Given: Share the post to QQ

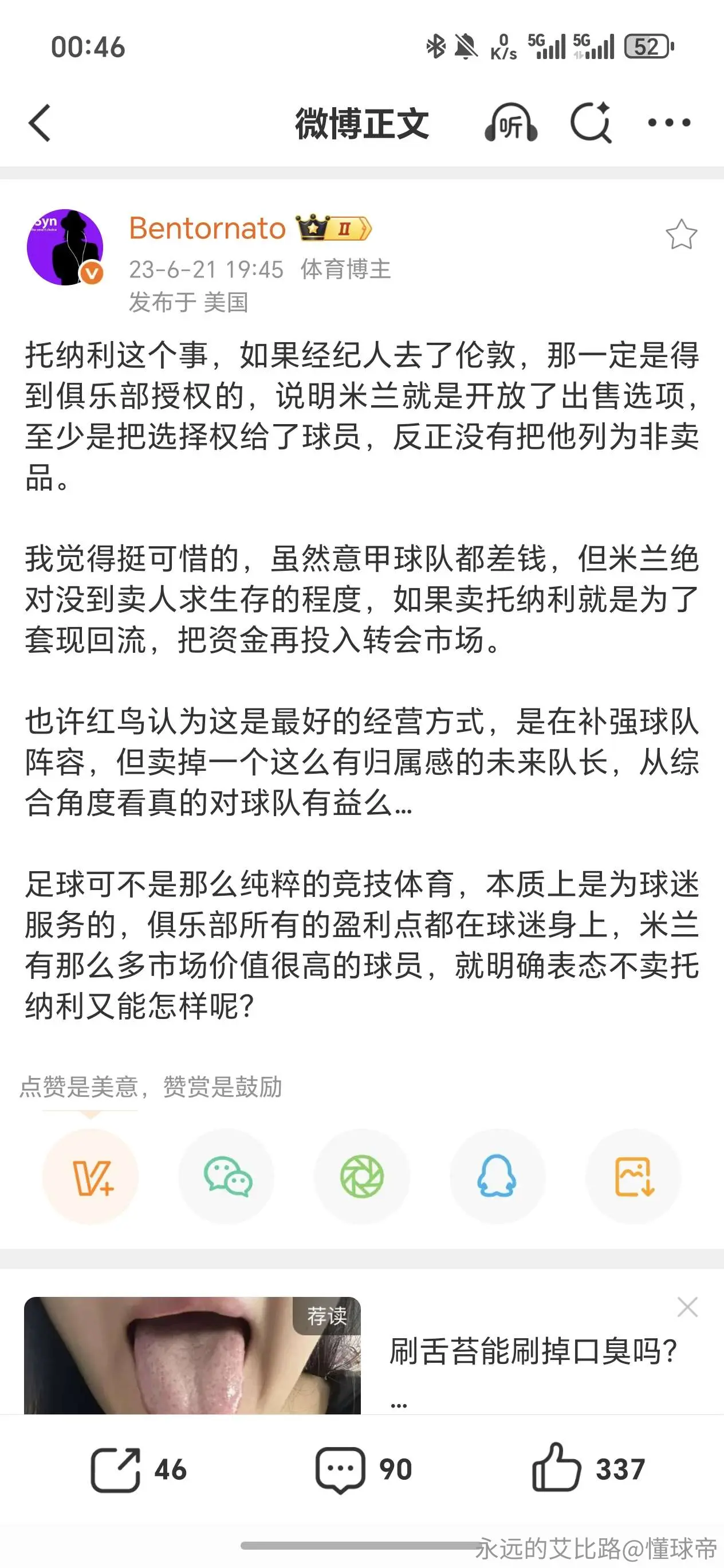Looking at the screenshot, I should point(497,1175).
